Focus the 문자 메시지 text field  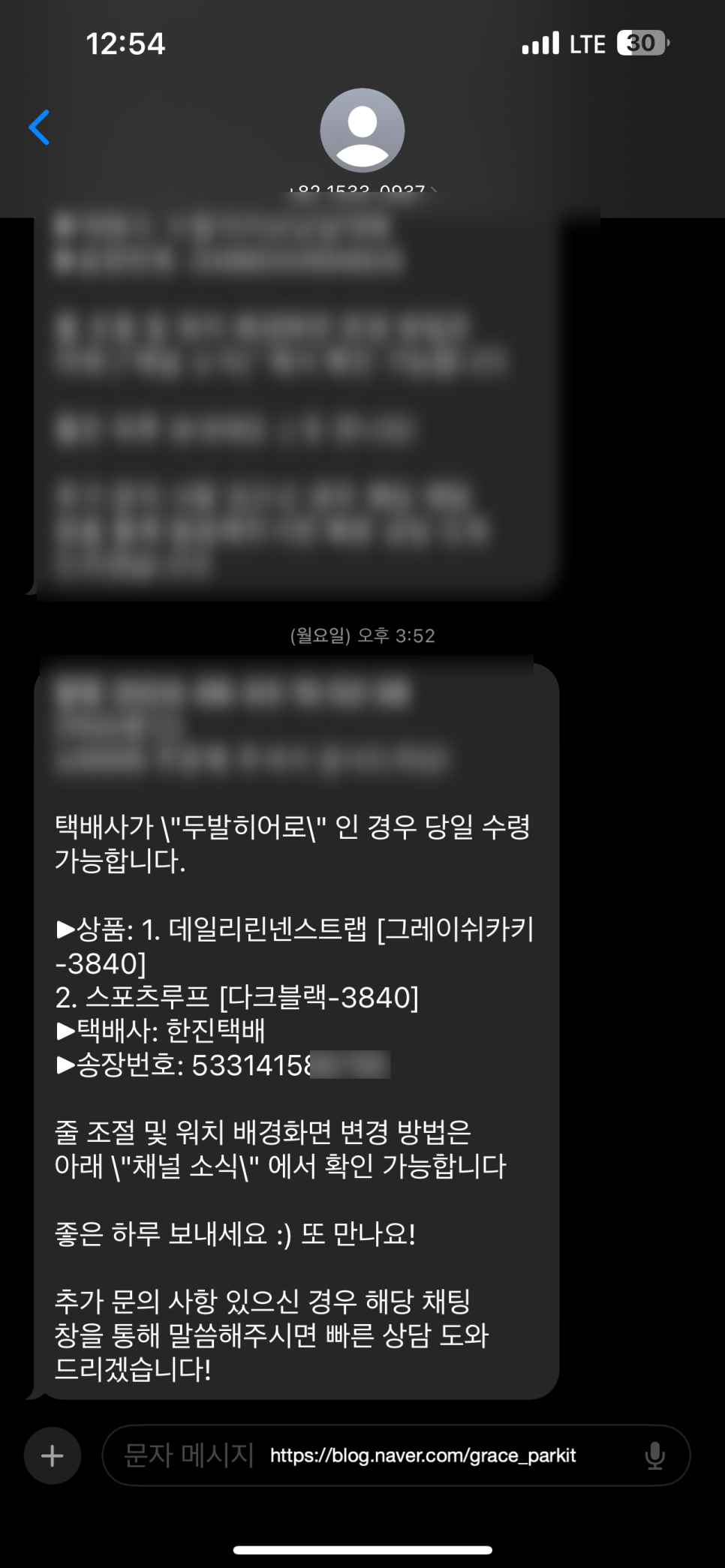coord(375,1456)
